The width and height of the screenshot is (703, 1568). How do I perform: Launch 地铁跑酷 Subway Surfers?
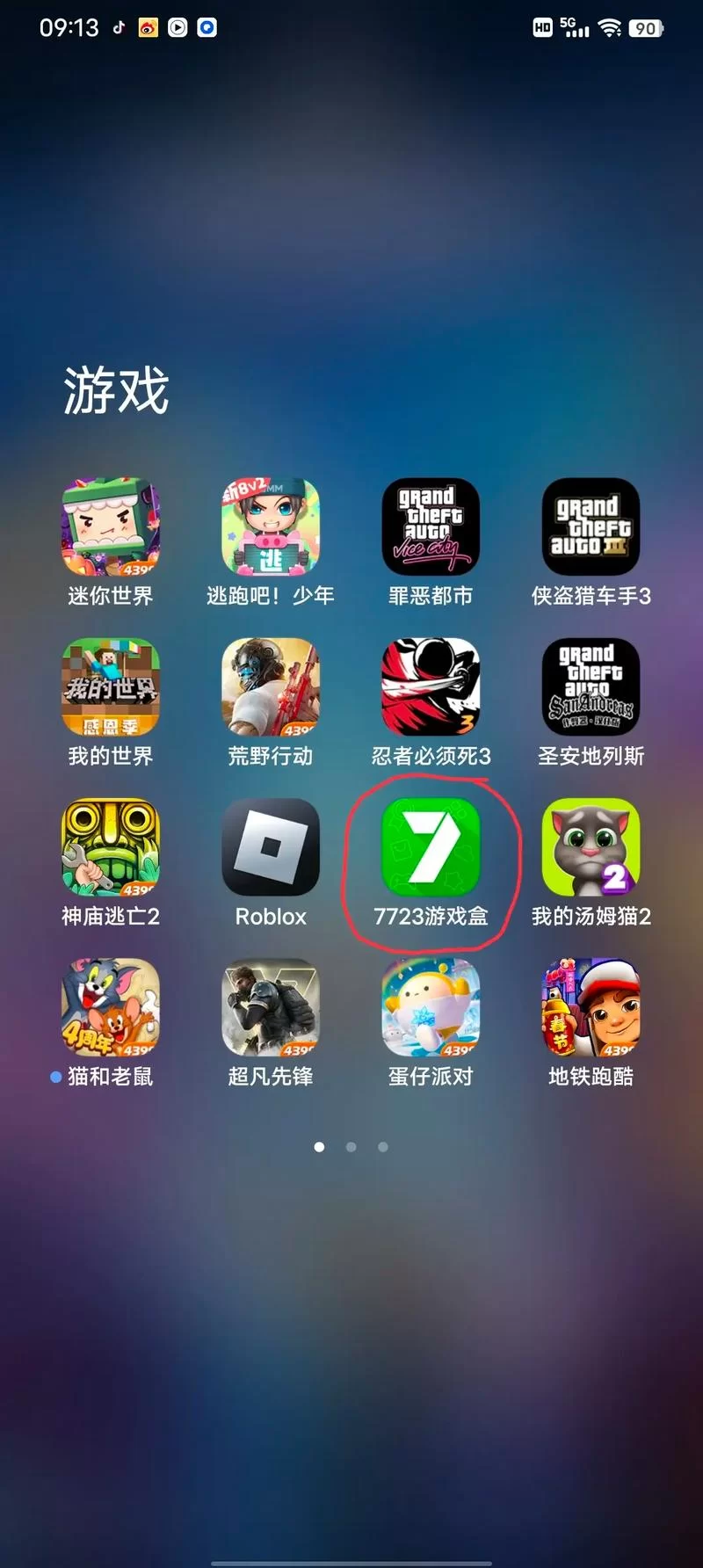click(591, 1008)
